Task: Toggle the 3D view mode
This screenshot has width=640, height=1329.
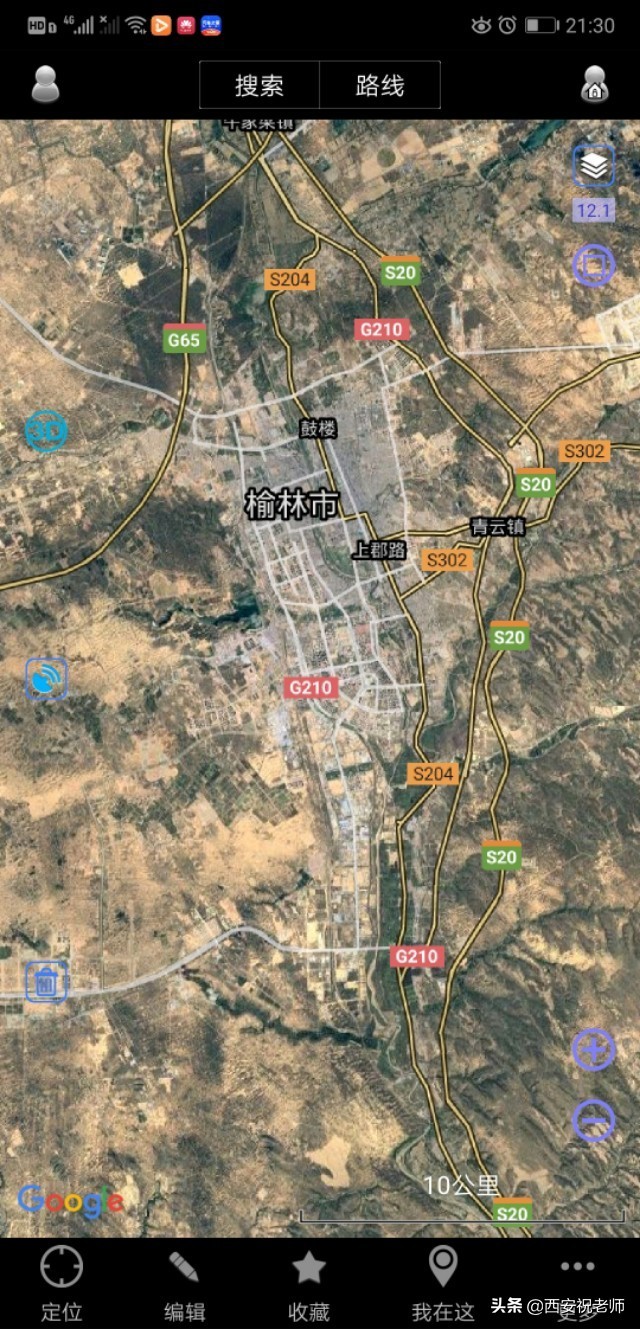Action: pyautogui.click(x=45, y=431)
